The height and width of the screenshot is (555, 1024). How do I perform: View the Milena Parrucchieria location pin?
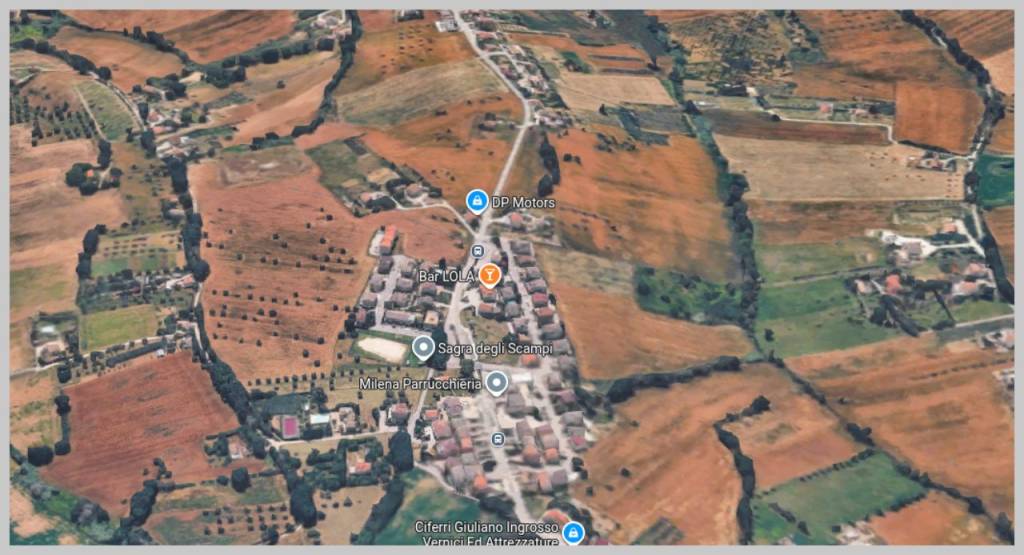tap(497, 382)
